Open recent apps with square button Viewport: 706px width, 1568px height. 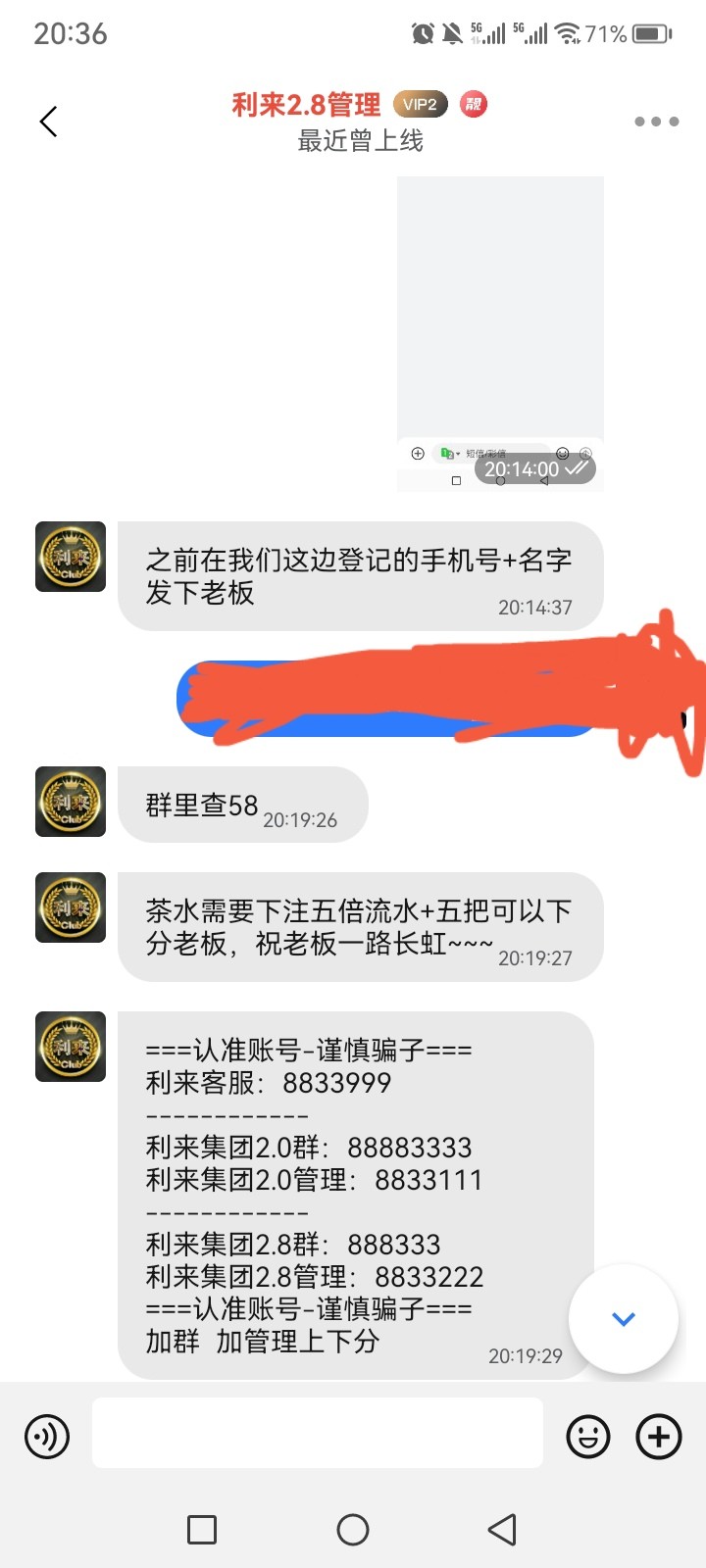pyautogui.click(x=202, y=1530)
